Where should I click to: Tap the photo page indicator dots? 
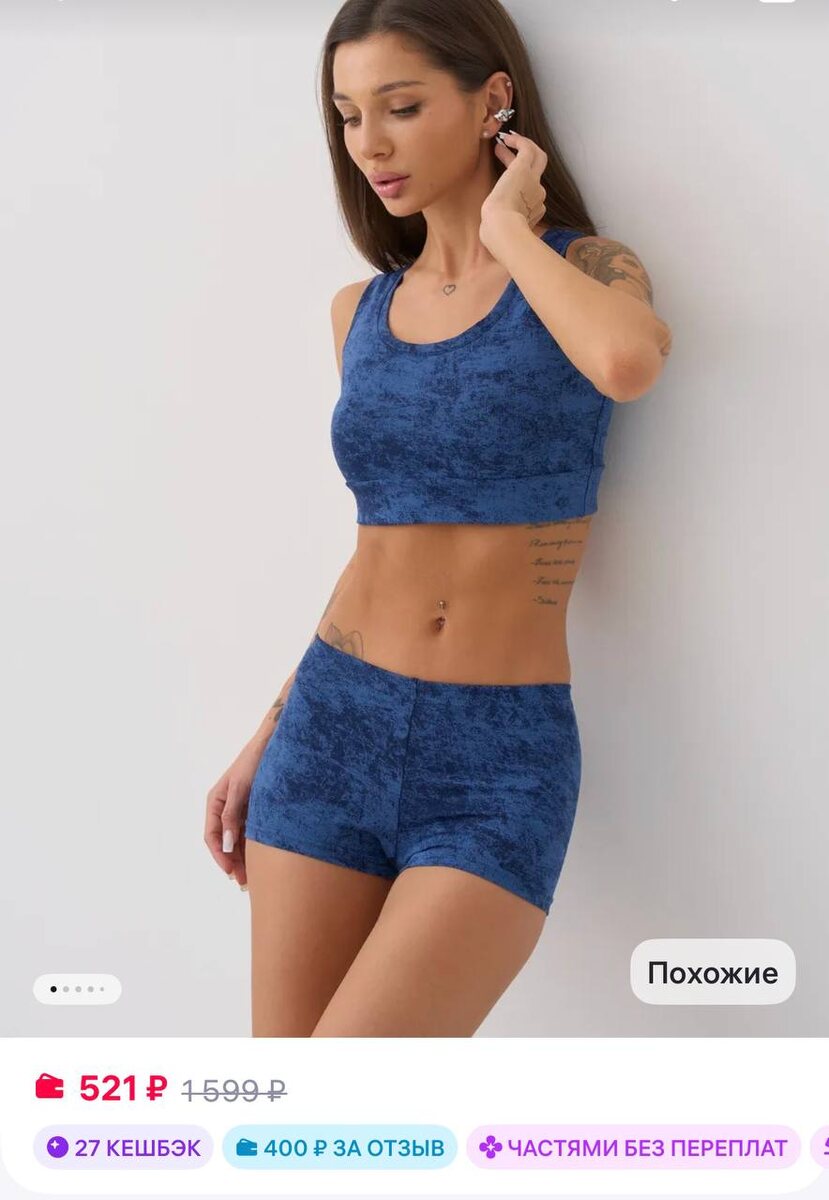(x=77, y=989)
